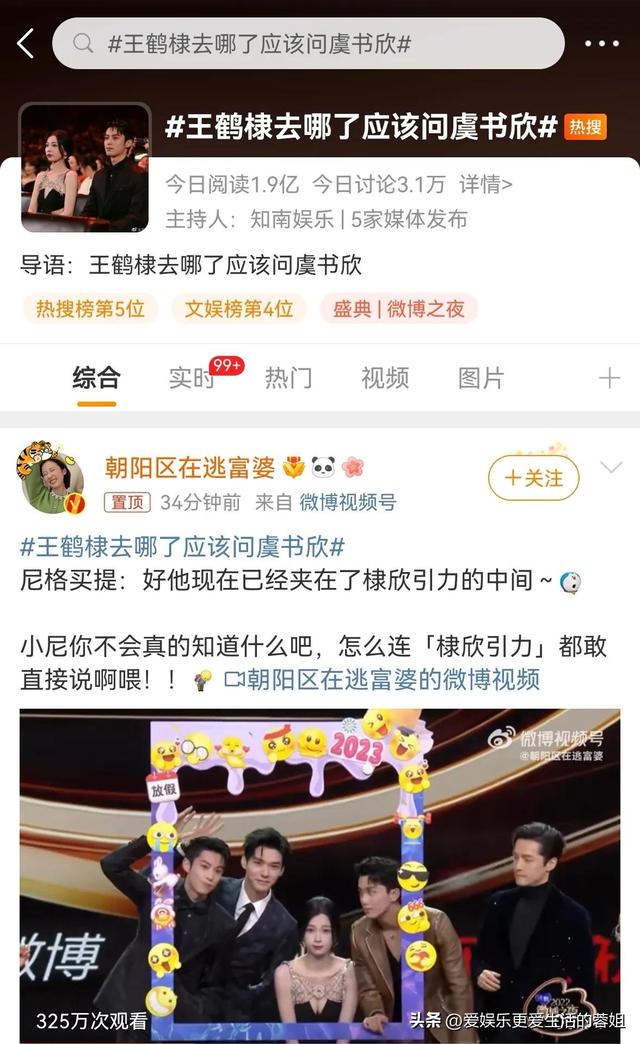Switch to the 热门 tab
The height and width of the screenshot is (1044, 640).
288,378
